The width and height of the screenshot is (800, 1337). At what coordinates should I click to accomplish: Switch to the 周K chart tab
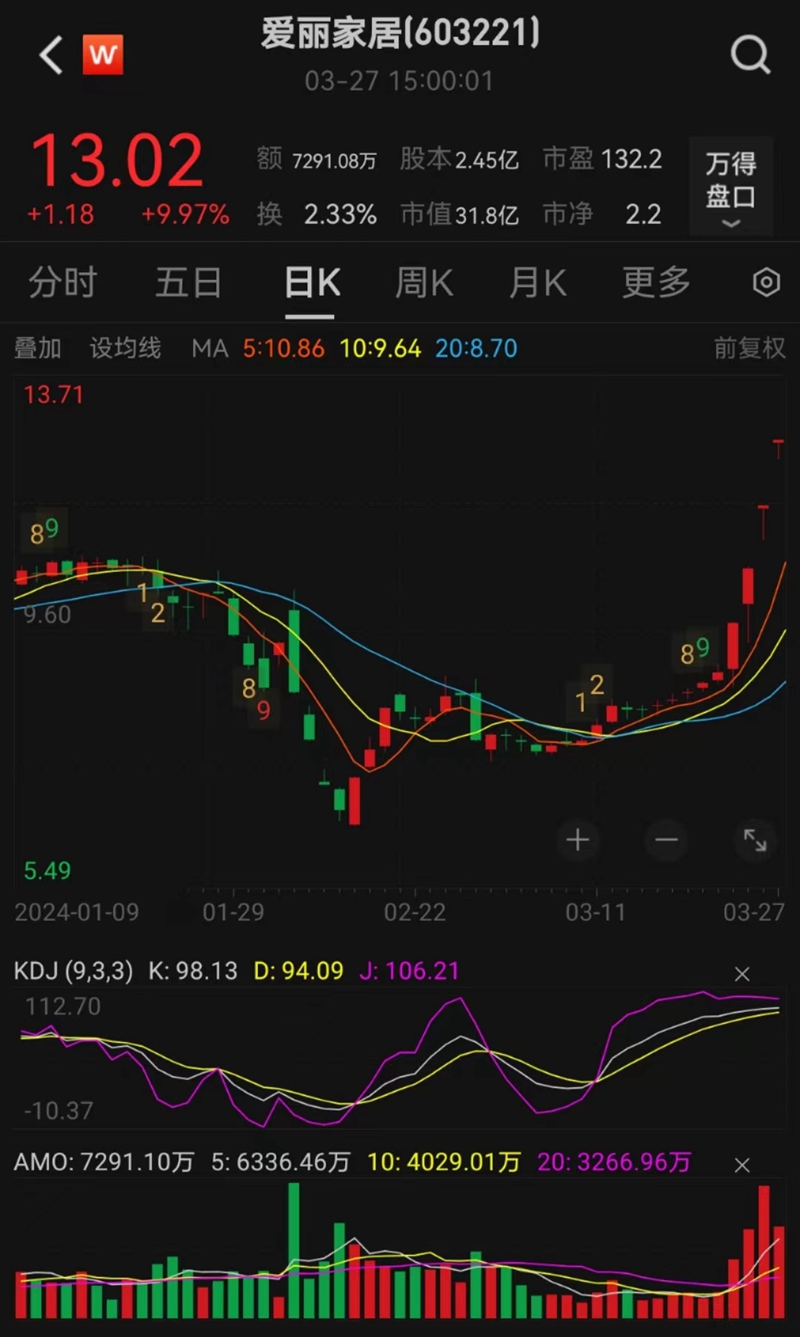coord(424,284)
